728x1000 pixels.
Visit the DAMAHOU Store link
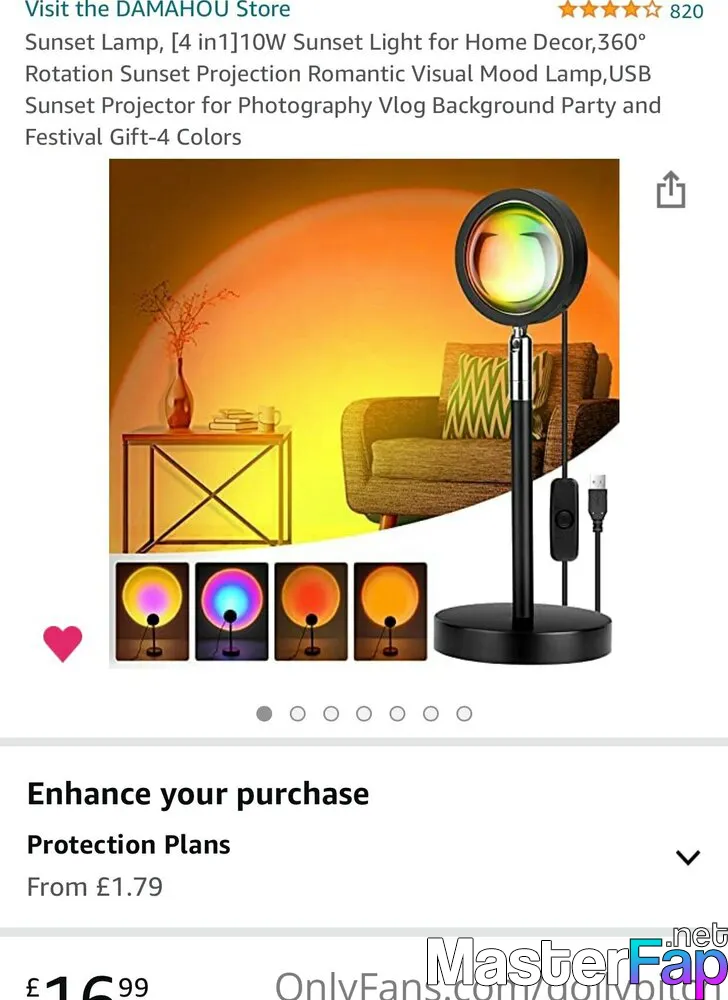coord(157,10)
